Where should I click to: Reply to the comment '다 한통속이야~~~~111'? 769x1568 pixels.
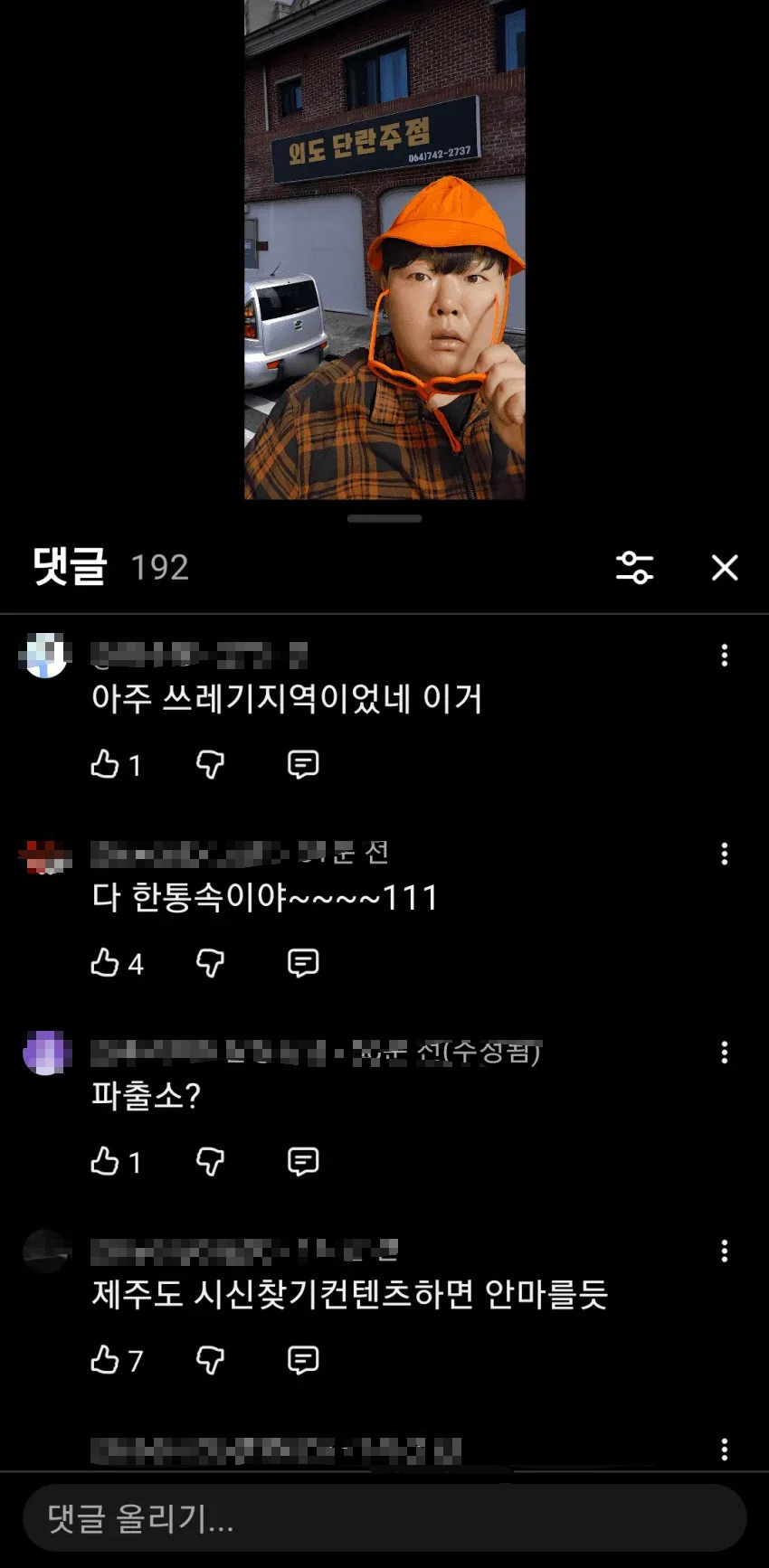(303, 963)
